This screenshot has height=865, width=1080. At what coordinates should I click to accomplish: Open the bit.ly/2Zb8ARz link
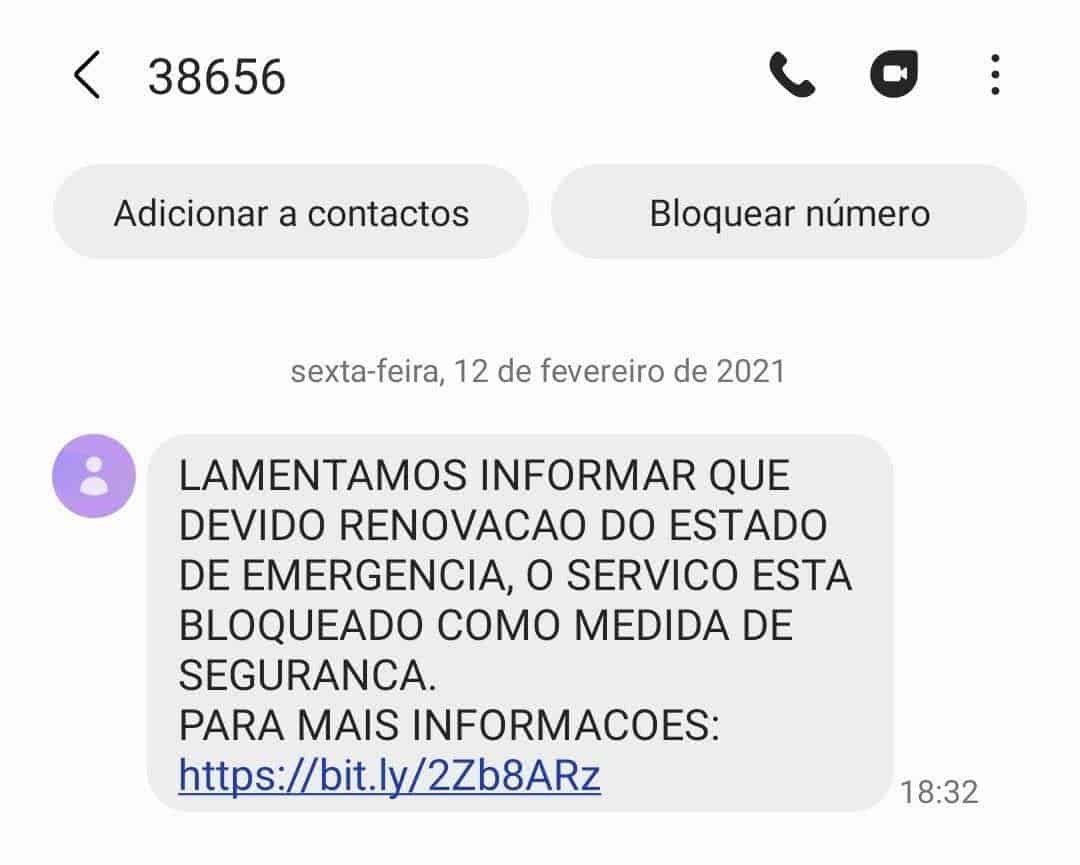click(390, 775)
